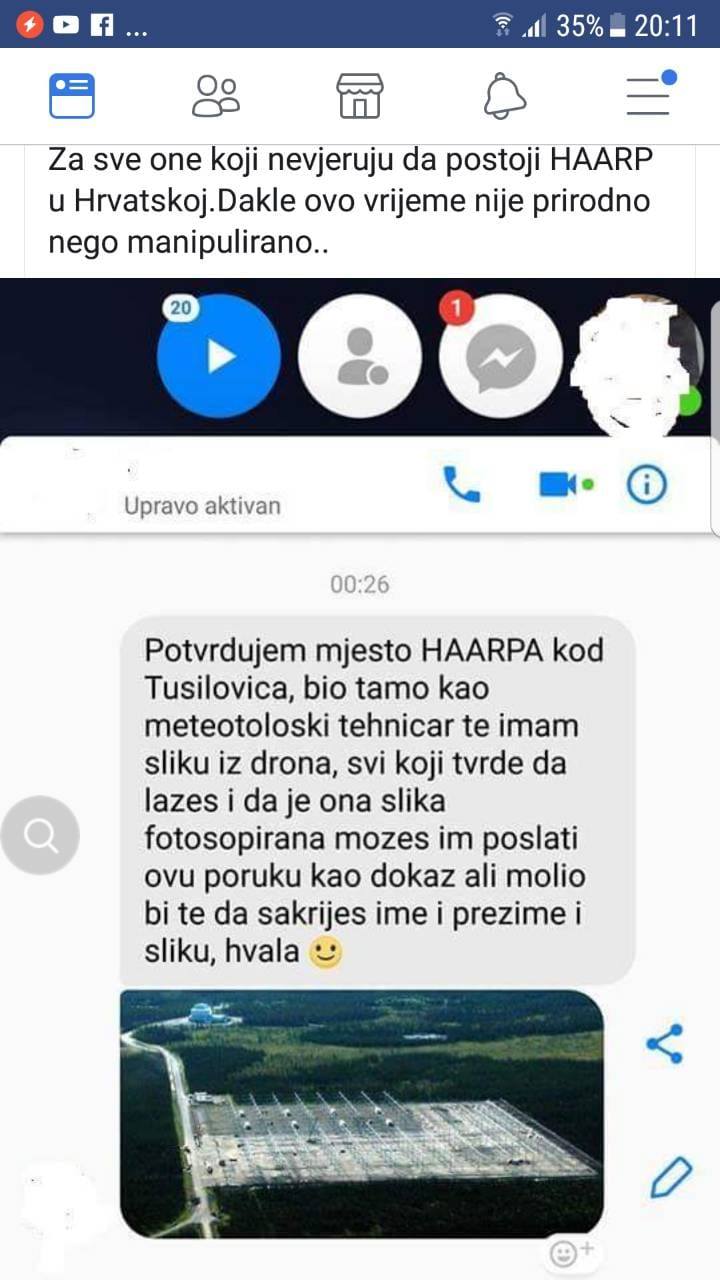Open the hamburger menu tab

pos(649,96)
